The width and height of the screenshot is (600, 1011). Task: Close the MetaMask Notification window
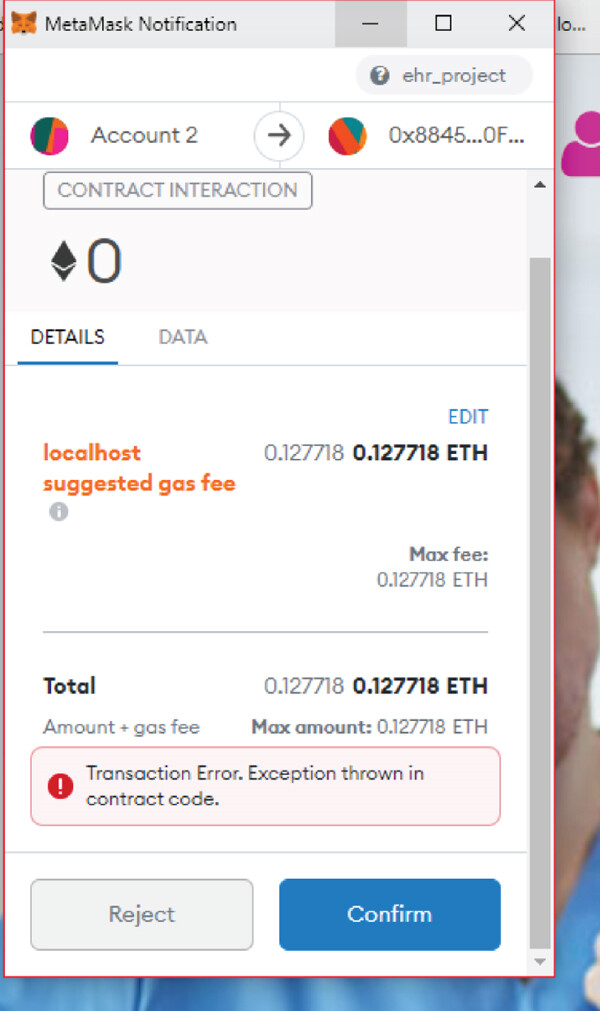516,24
